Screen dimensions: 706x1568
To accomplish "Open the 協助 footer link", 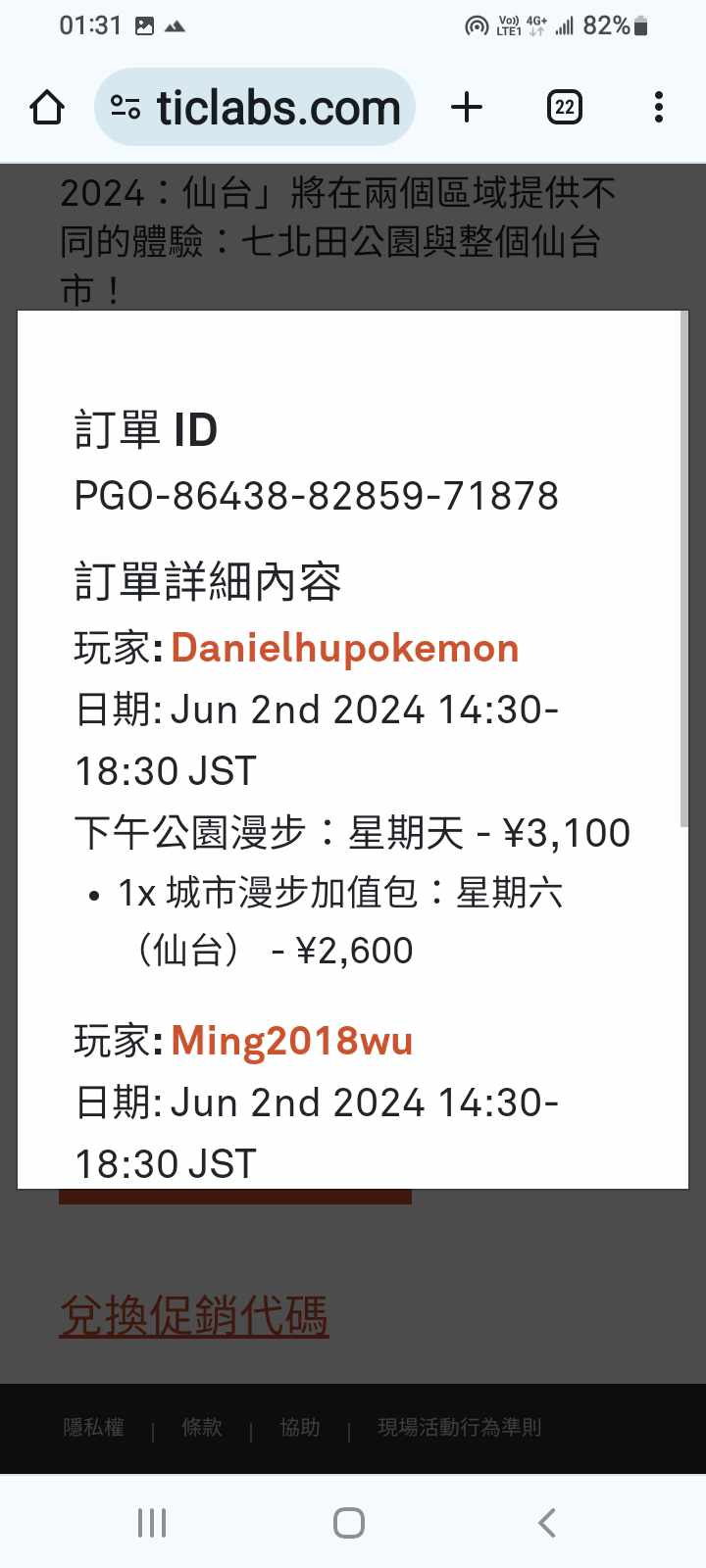I will click(x=300, y=1428).
